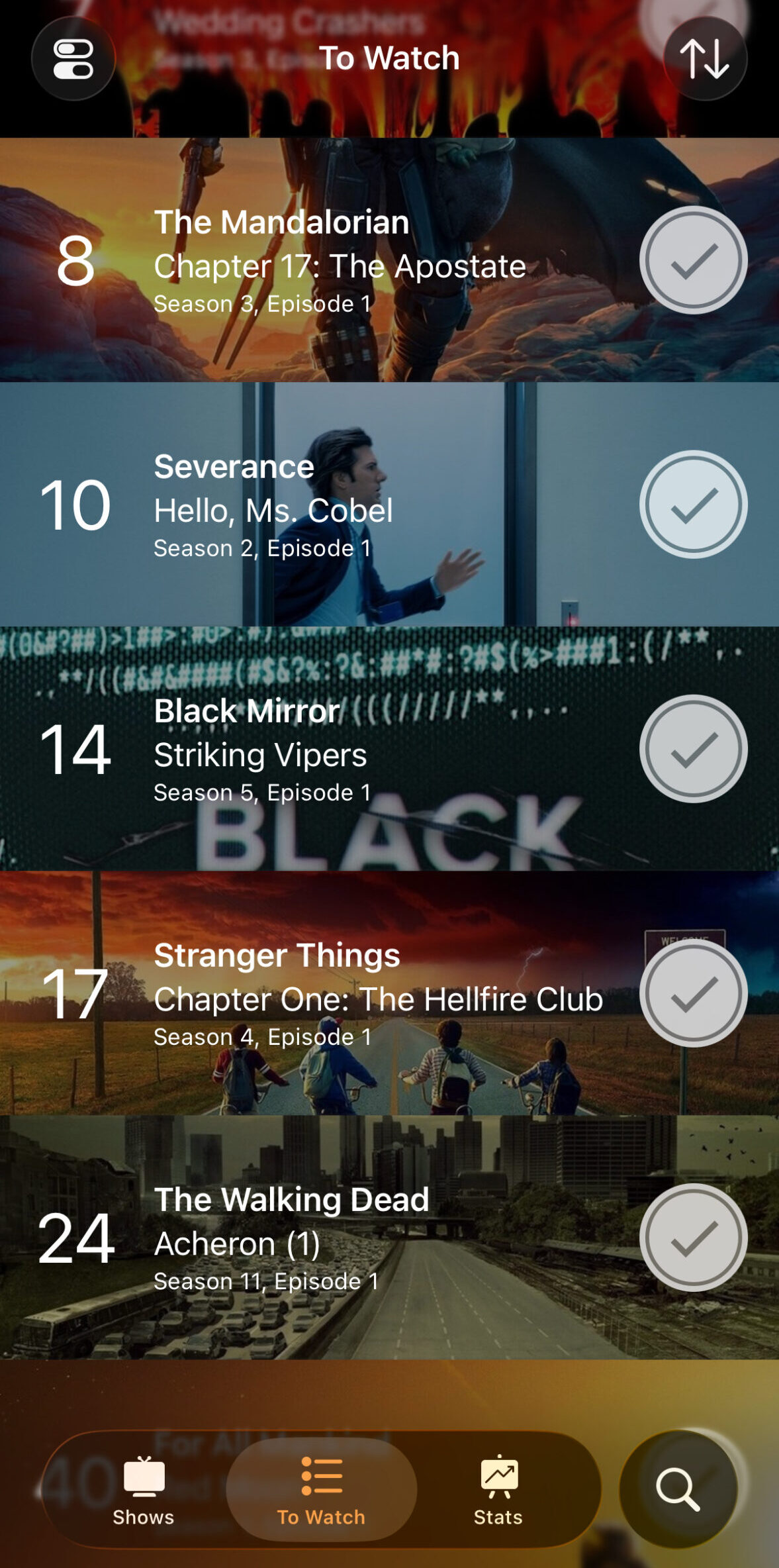Mark The Mandalorian episode as watched
Screen dimensions: 779x1568
point(693,260)
